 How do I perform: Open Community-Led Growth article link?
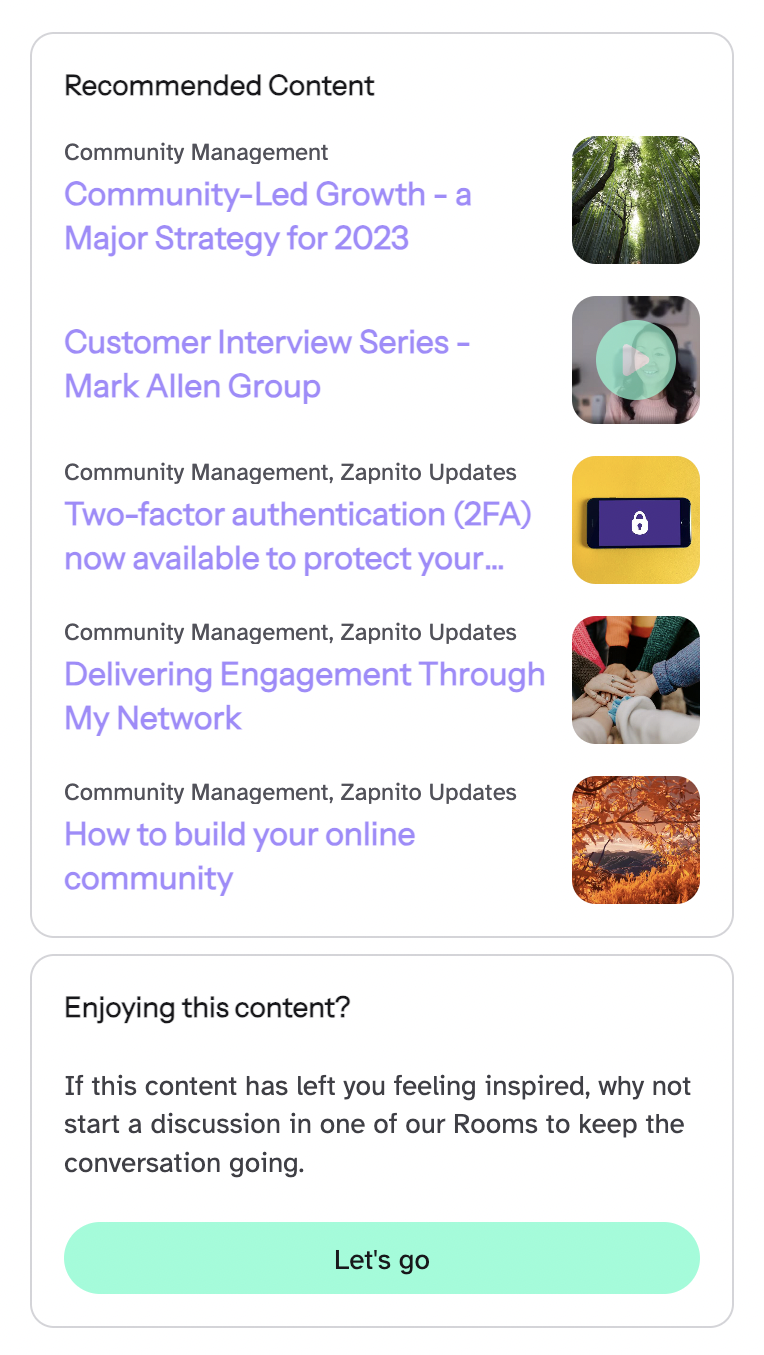(x=267, y=216)
